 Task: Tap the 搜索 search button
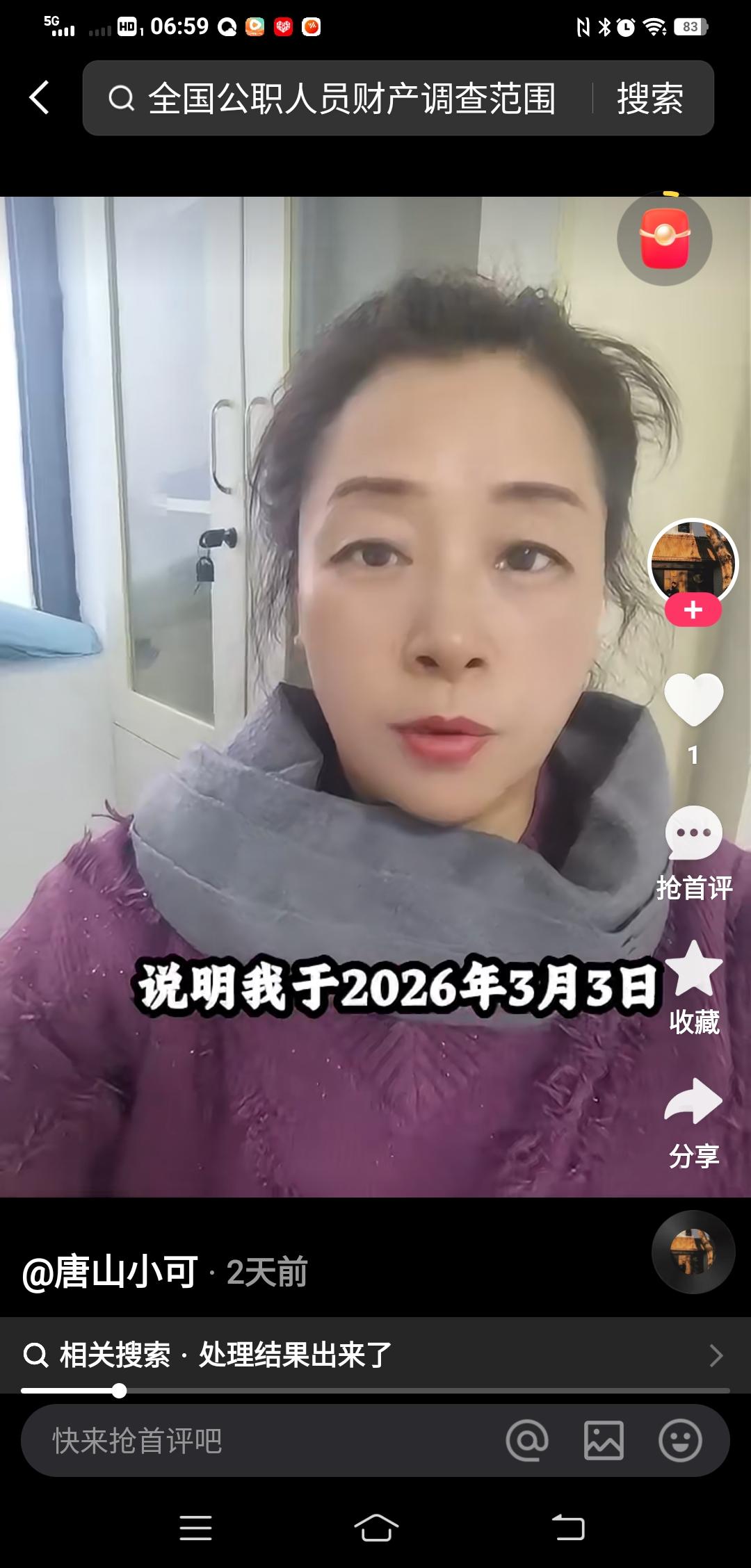pyautogui.click(x=648, y=98)
